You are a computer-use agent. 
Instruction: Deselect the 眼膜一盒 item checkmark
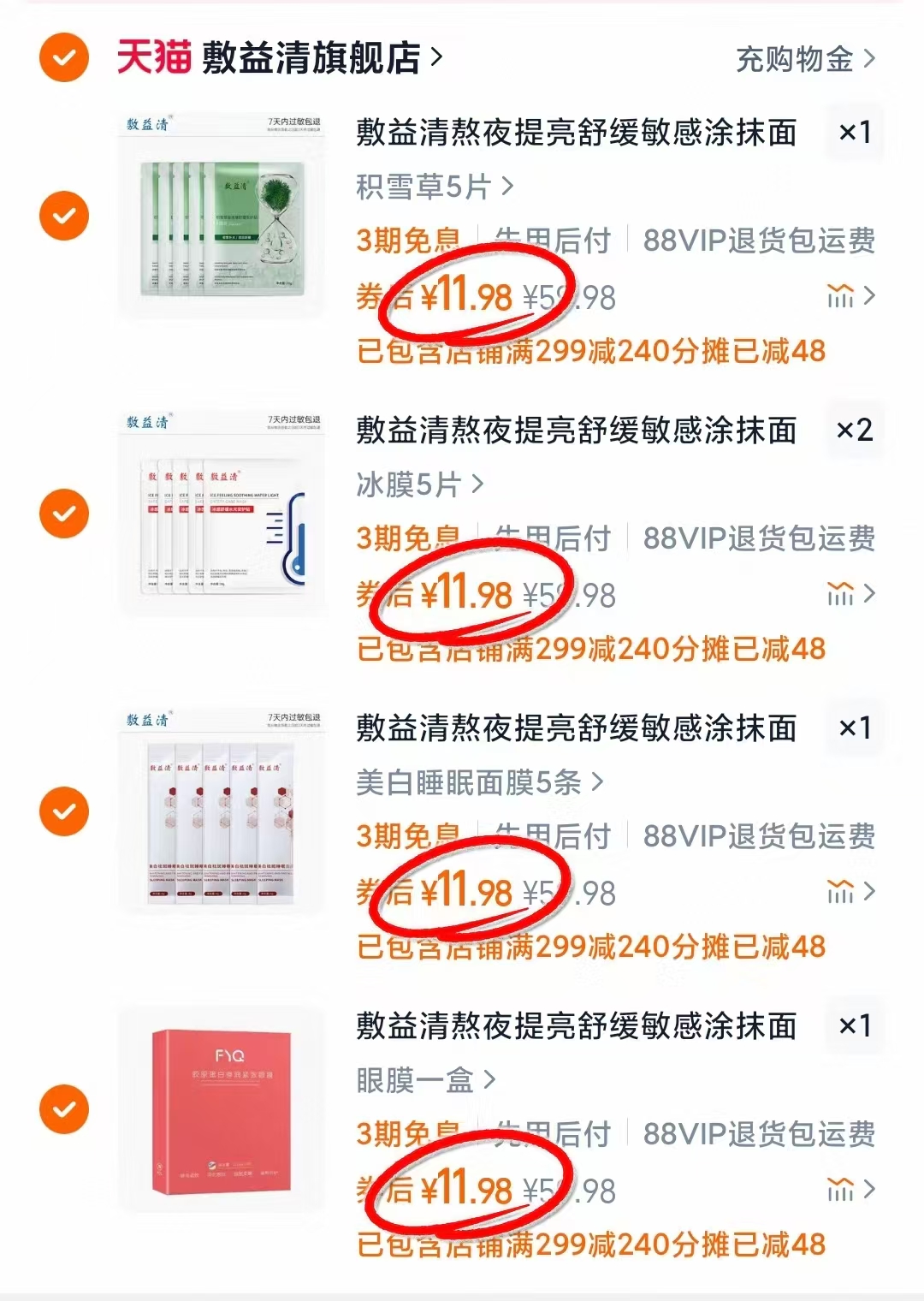[x=63, y=1110]
